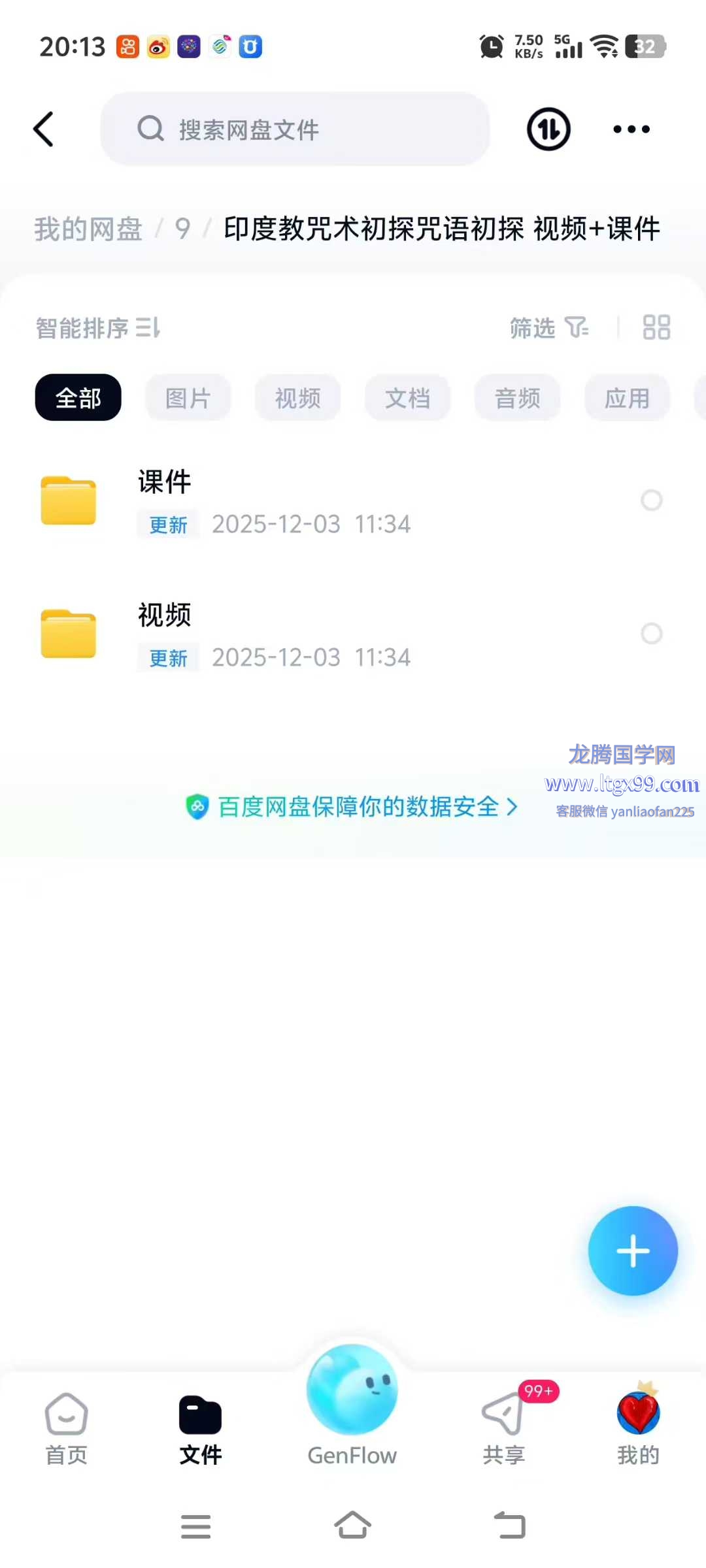The image size is (706, 1568).
Task: Open the GenFlow tab
Action: pos(352,1405)
